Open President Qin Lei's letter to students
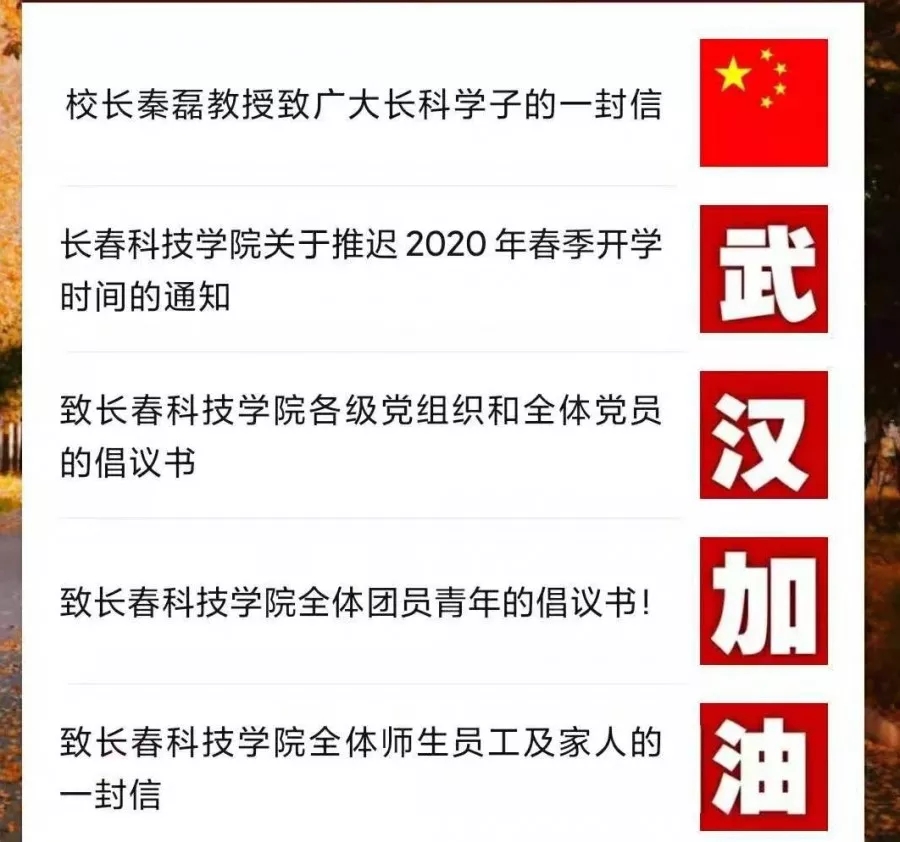Image resolution: width=900 pixels, height=842 pixels. [363, 104]
